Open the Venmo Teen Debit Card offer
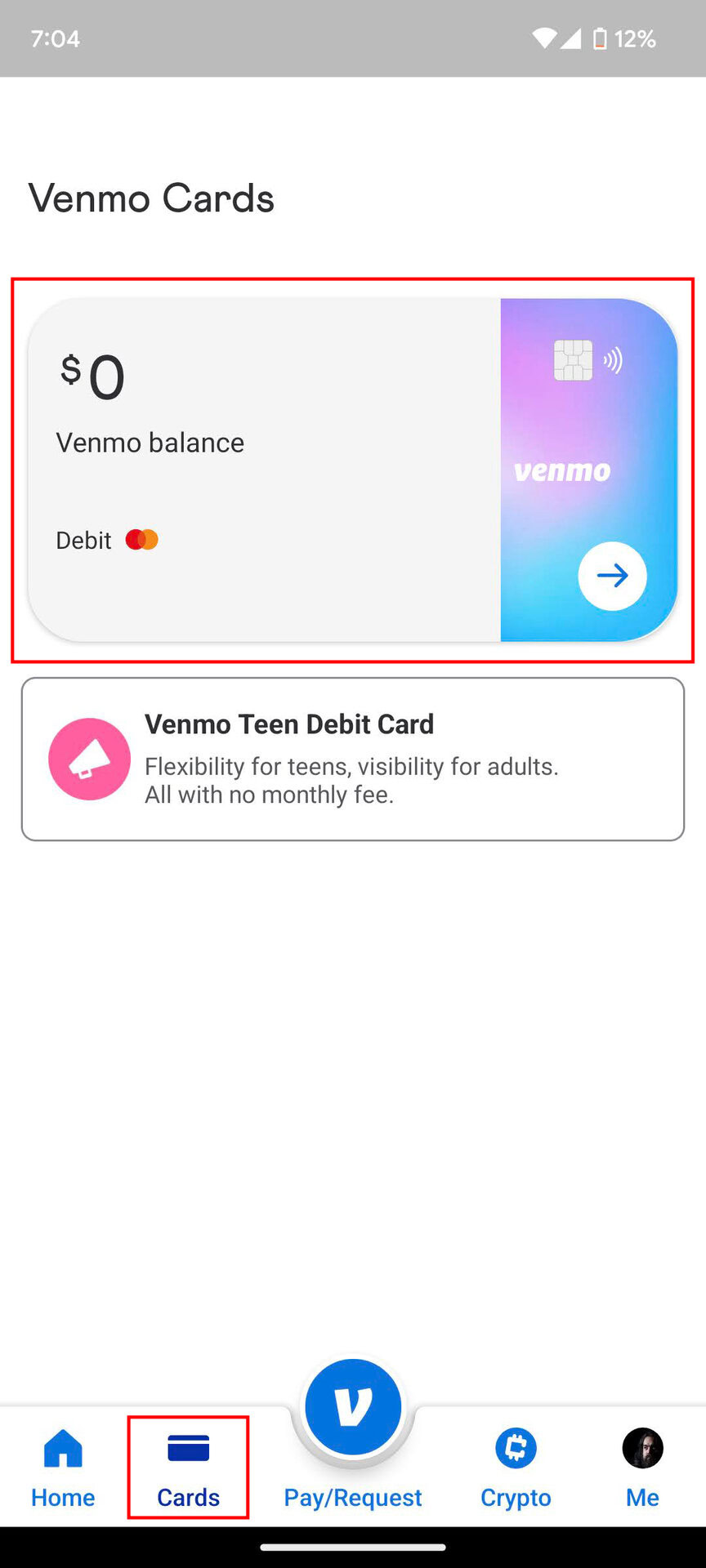 352,759
